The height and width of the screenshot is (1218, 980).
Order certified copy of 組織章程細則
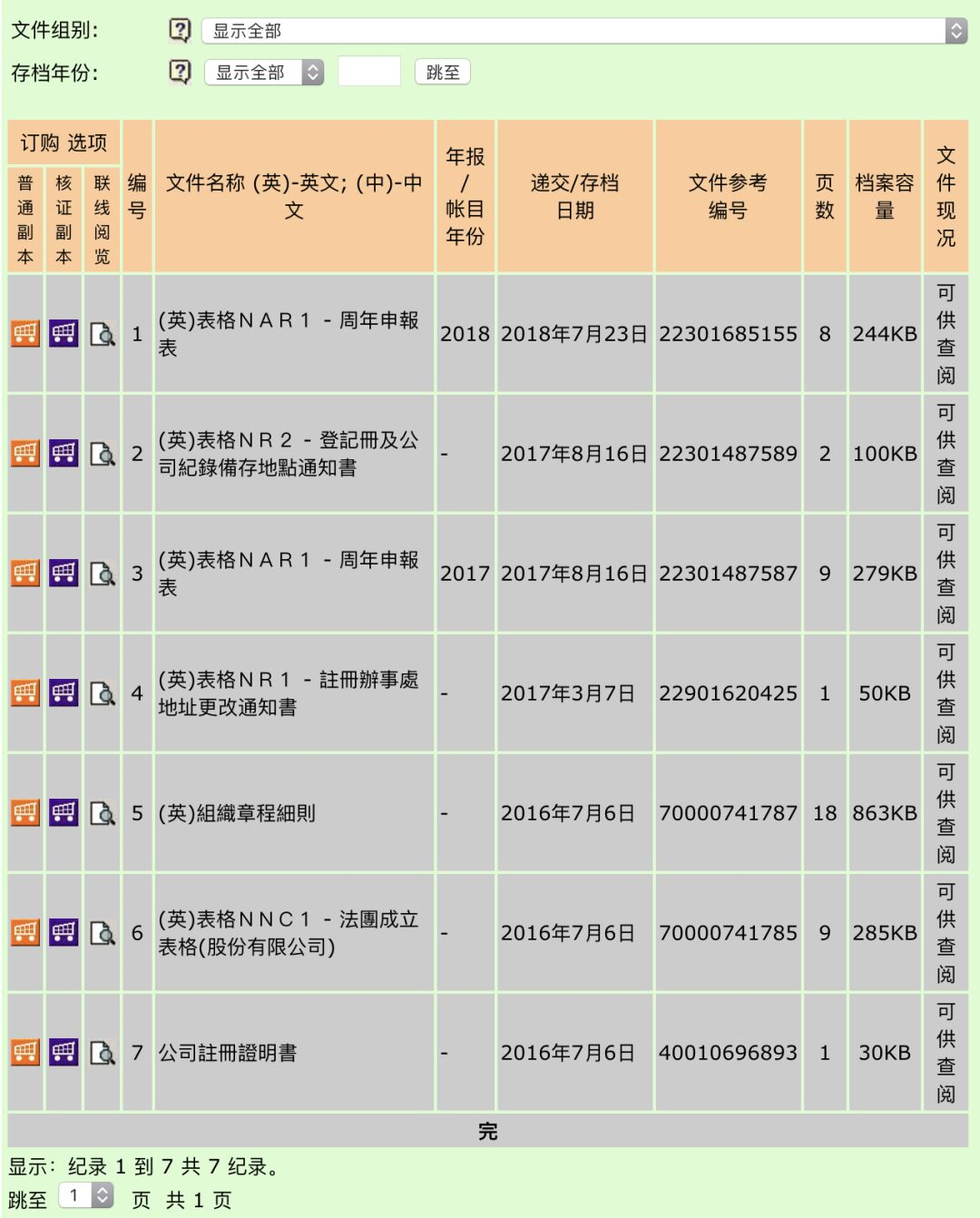coord(64,812)
